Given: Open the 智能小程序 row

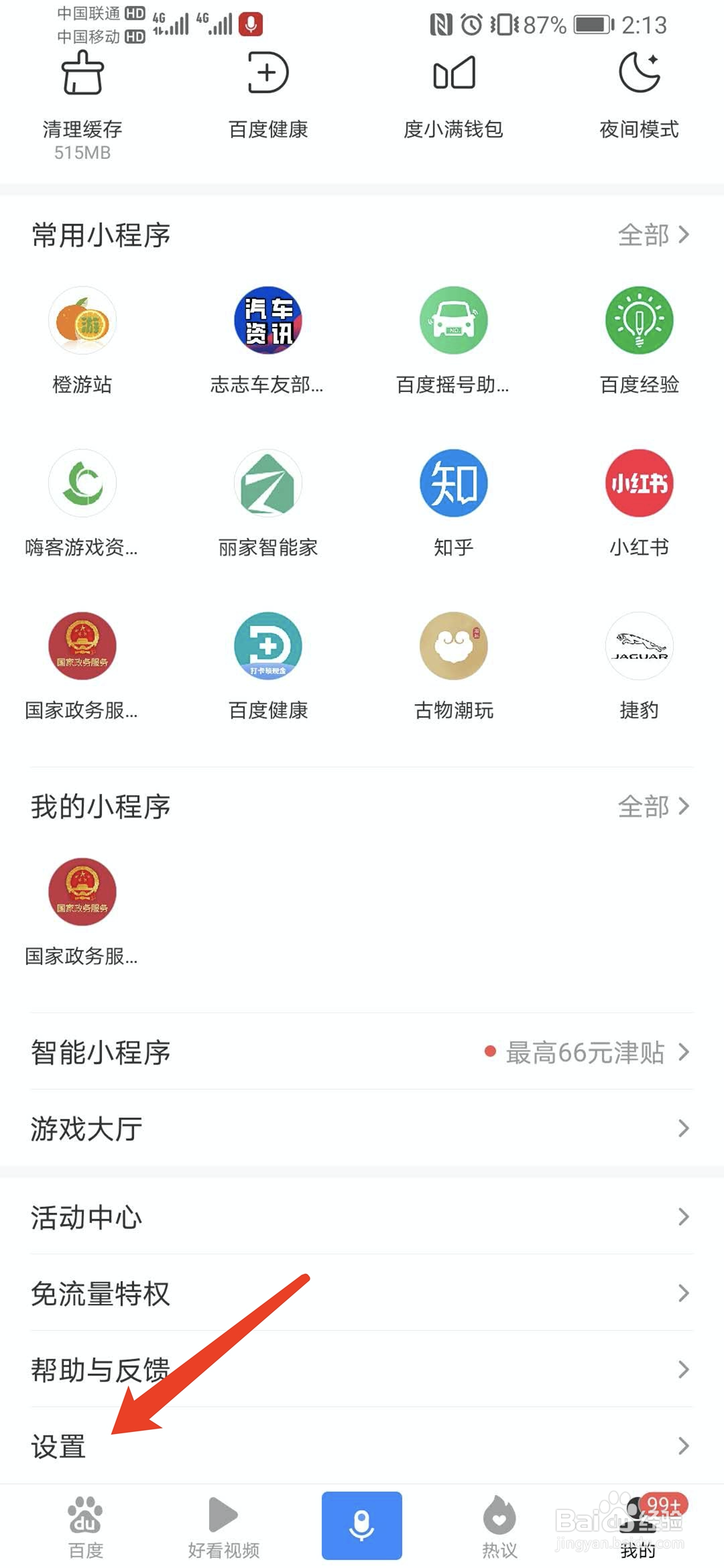Looking at the screenshot, I should click(362, 1052).
